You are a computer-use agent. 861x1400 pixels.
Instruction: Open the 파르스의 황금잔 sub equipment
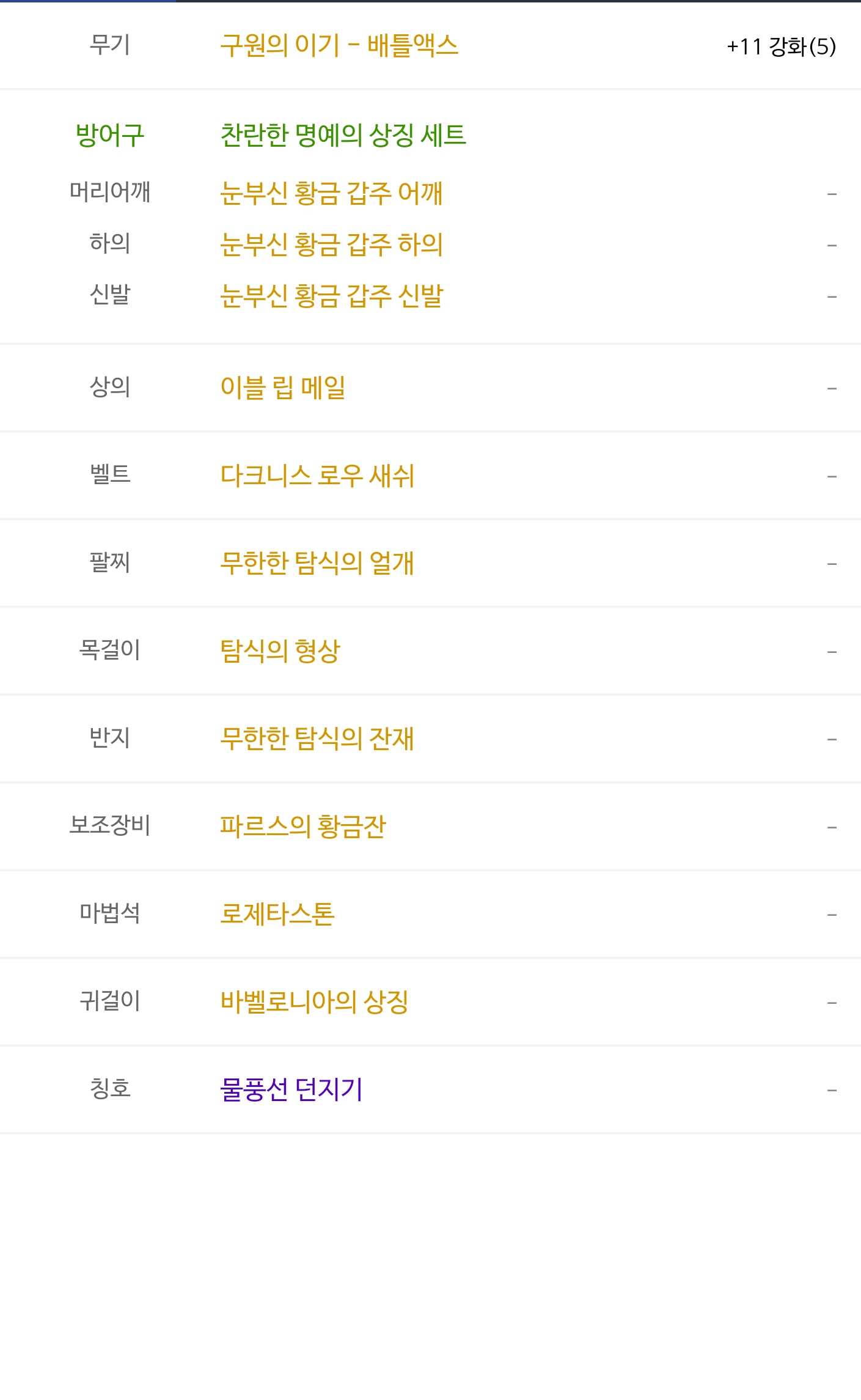click(x=303, y=826)
